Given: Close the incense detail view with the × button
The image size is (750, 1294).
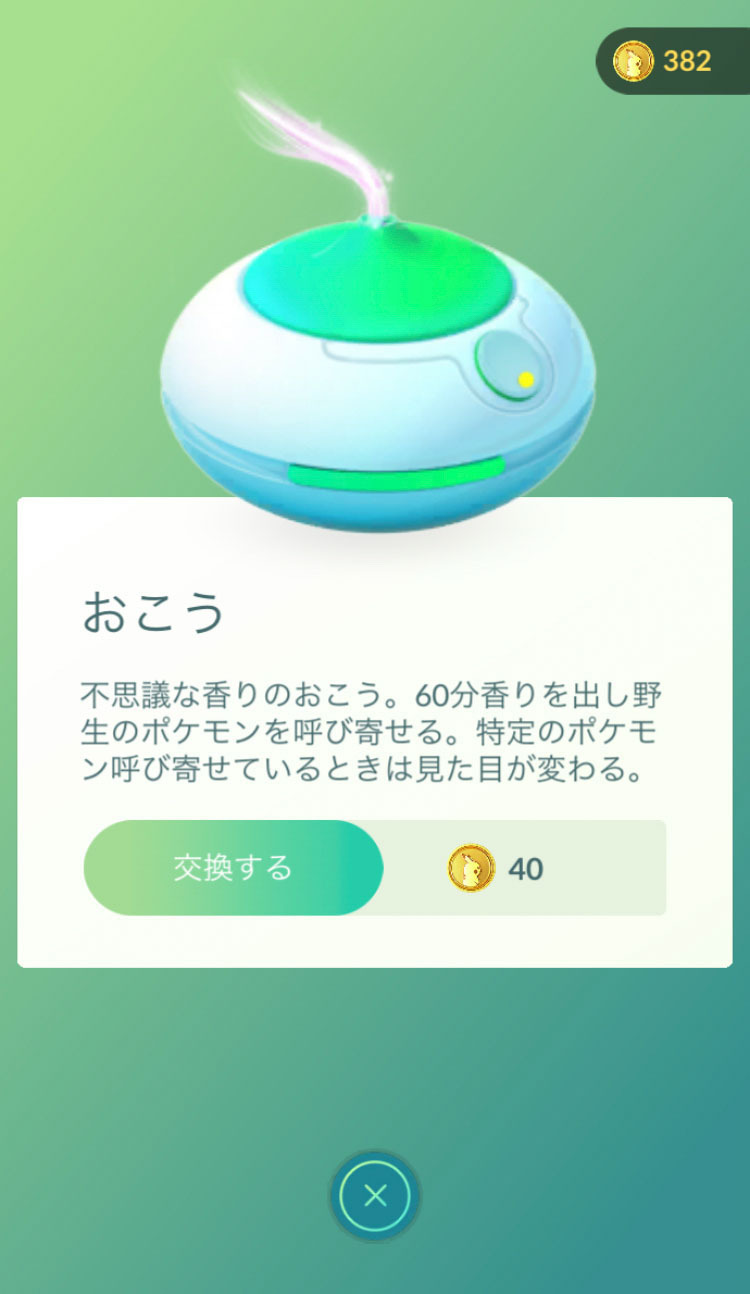Looking at the screenshot, I should coord(374,1194).
